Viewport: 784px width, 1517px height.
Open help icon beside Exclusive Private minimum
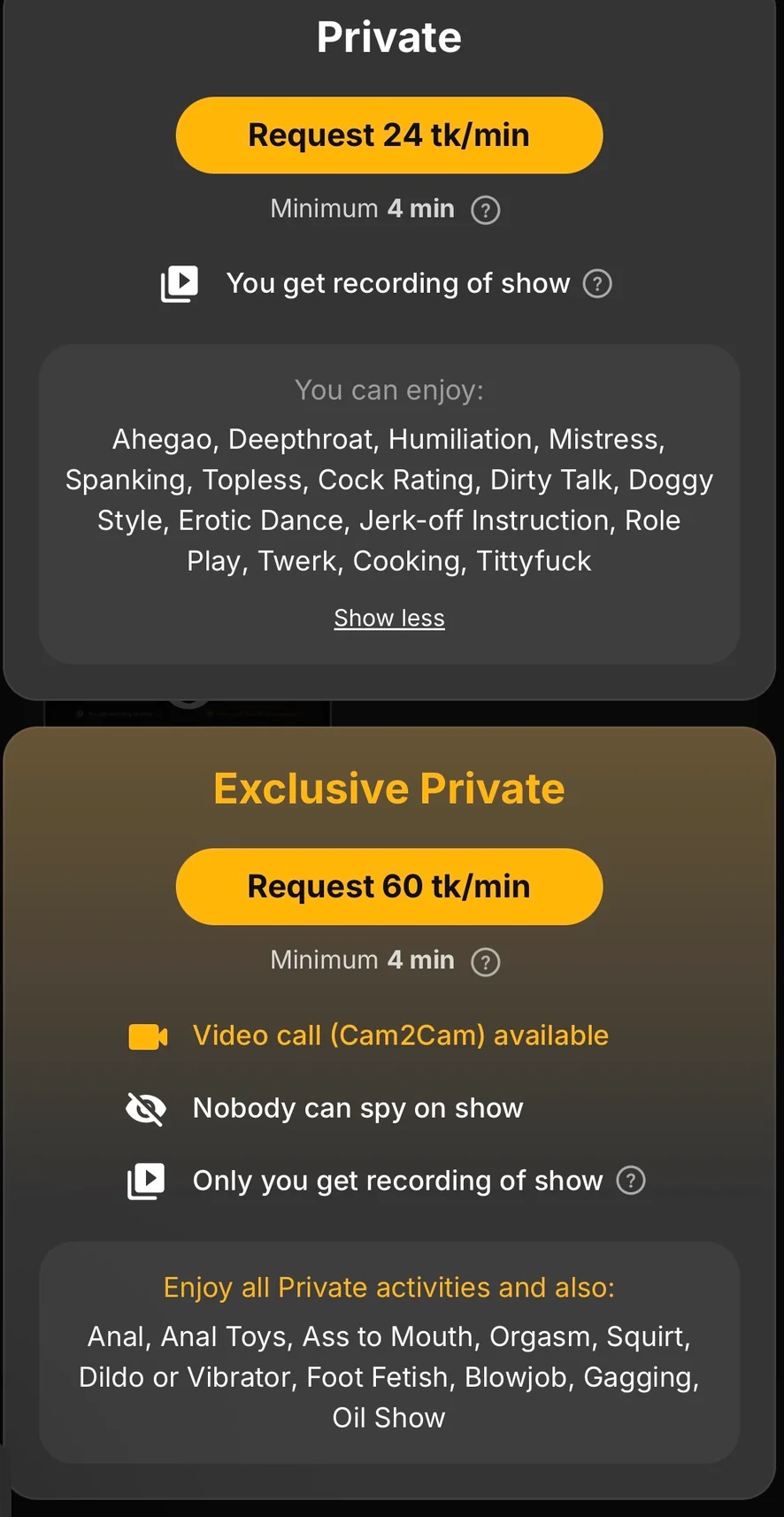[485, 961]
